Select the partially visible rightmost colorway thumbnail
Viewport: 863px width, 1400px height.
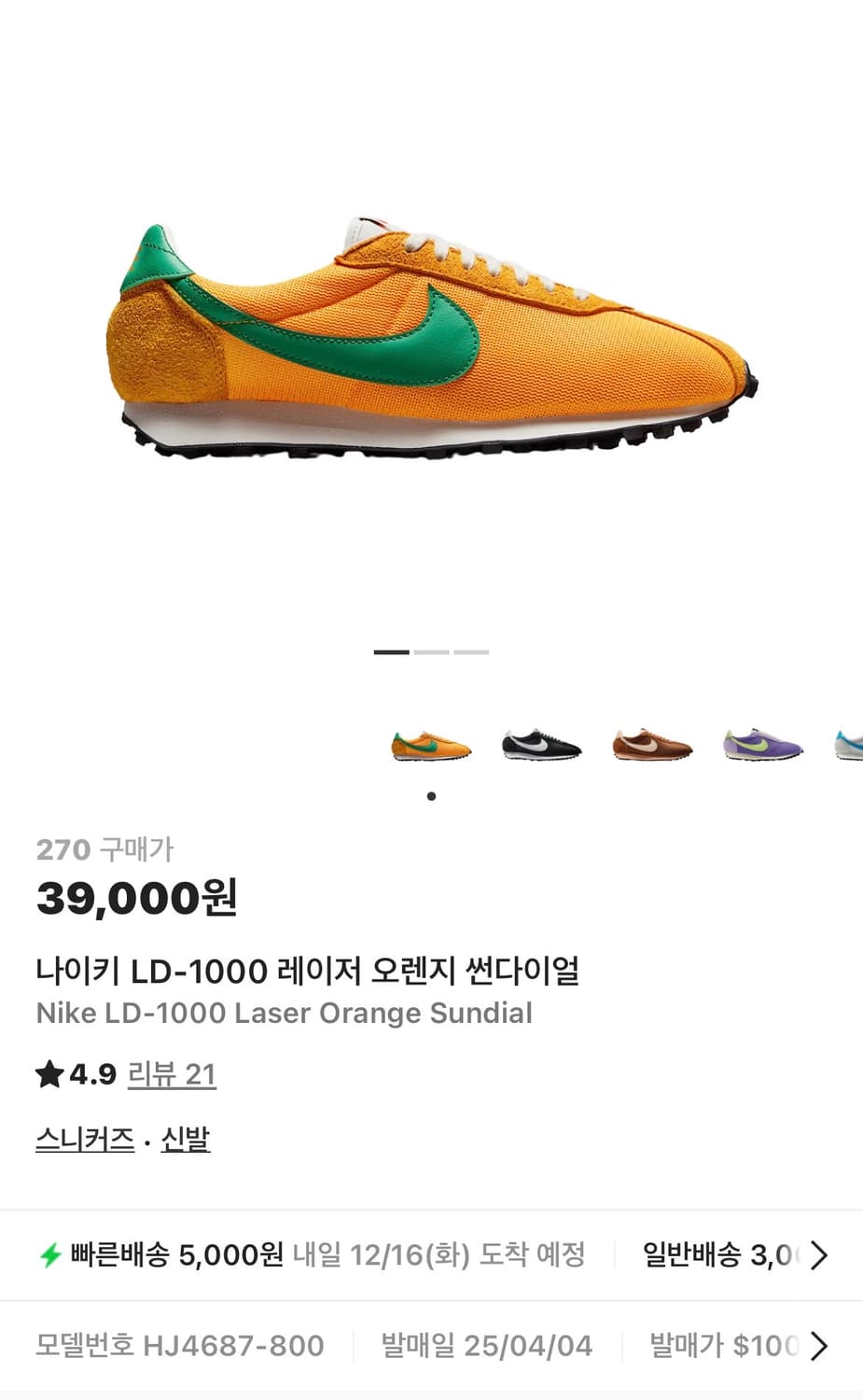click(849, 745)
